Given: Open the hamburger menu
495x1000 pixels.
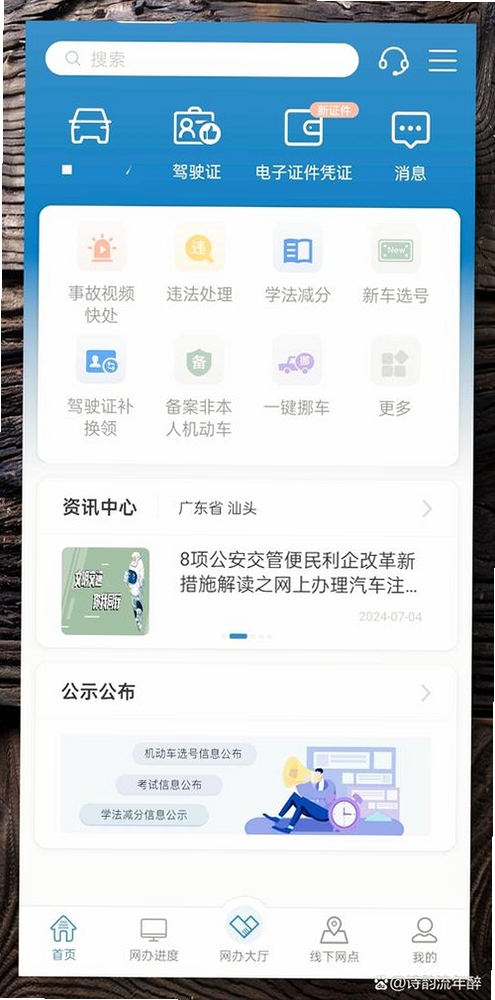Looking at the screenshot, I should pyautogui.click(x=442, y=61).
